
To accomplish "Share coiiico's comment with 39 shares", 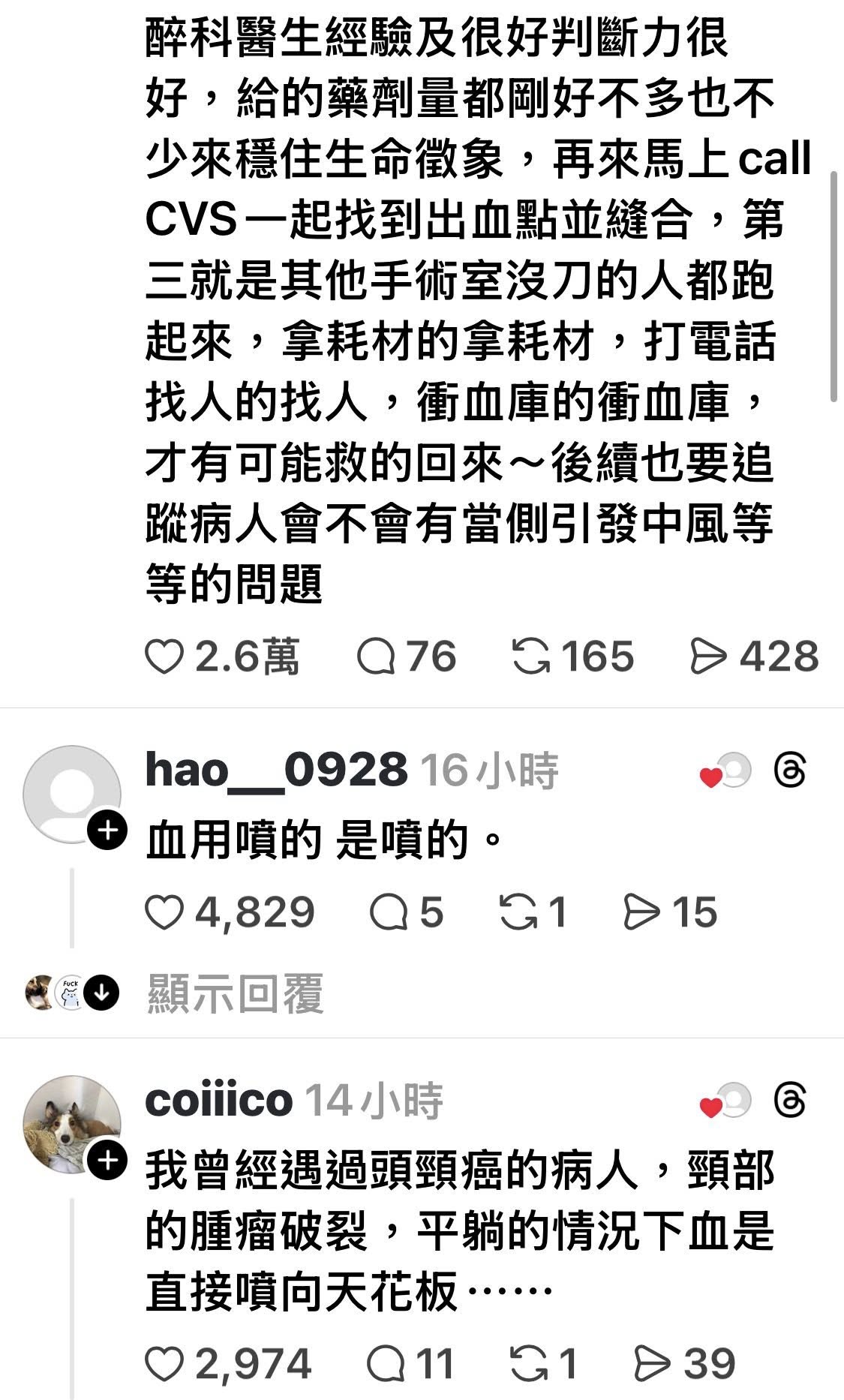I will [653, 1363].
